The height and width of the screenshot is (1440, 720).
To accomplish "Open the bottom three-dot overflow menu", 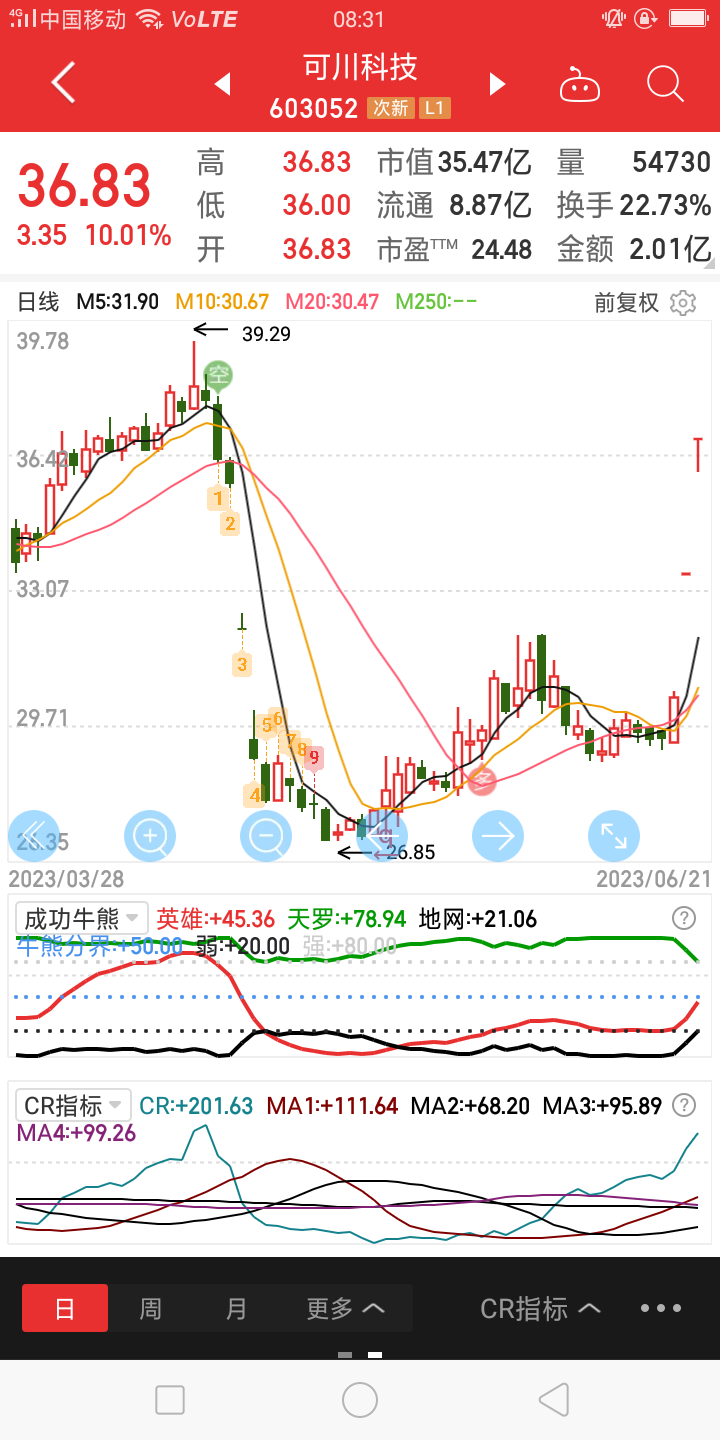I will click(x=661, y=1308).
